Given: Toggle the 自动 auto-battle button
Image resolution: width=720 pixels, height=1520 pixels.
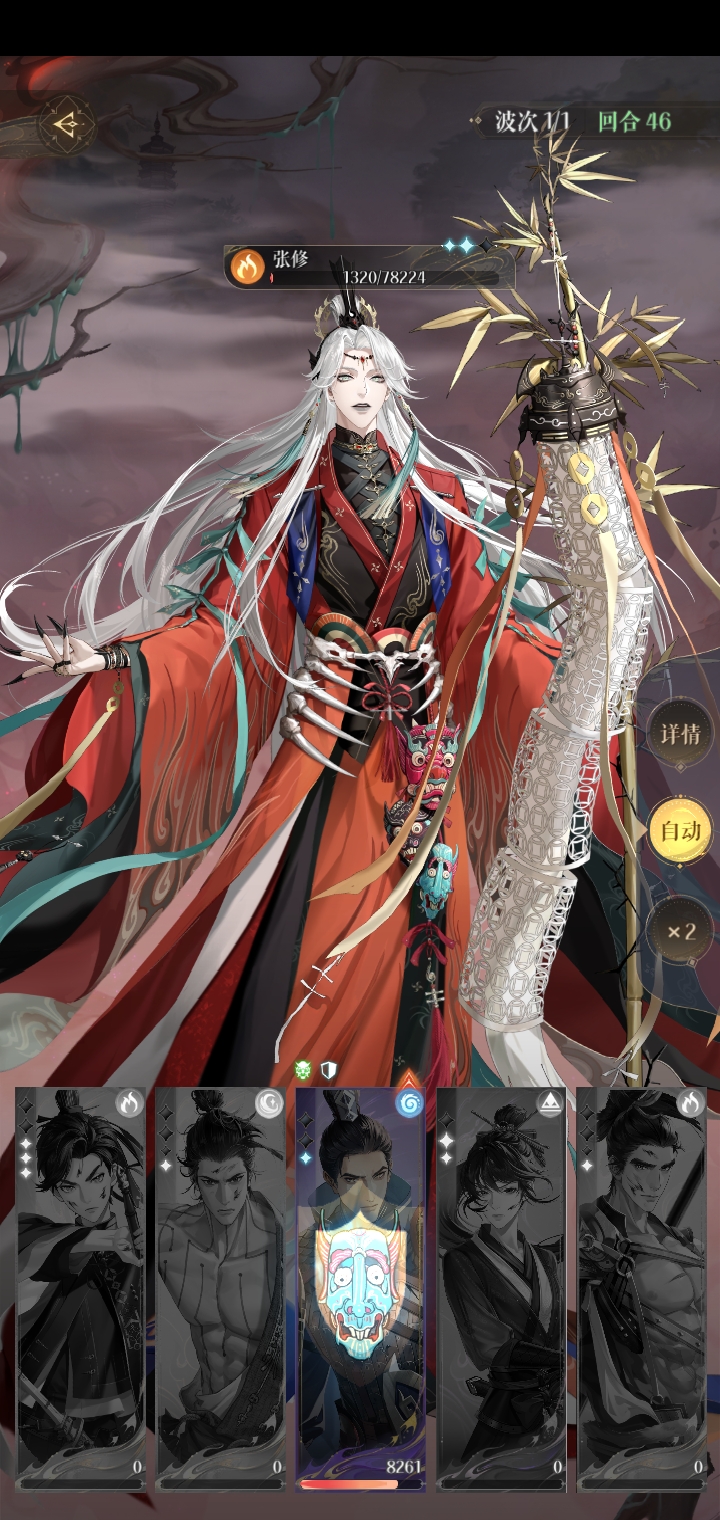Looking at the screenshot, I should point(680,830).
